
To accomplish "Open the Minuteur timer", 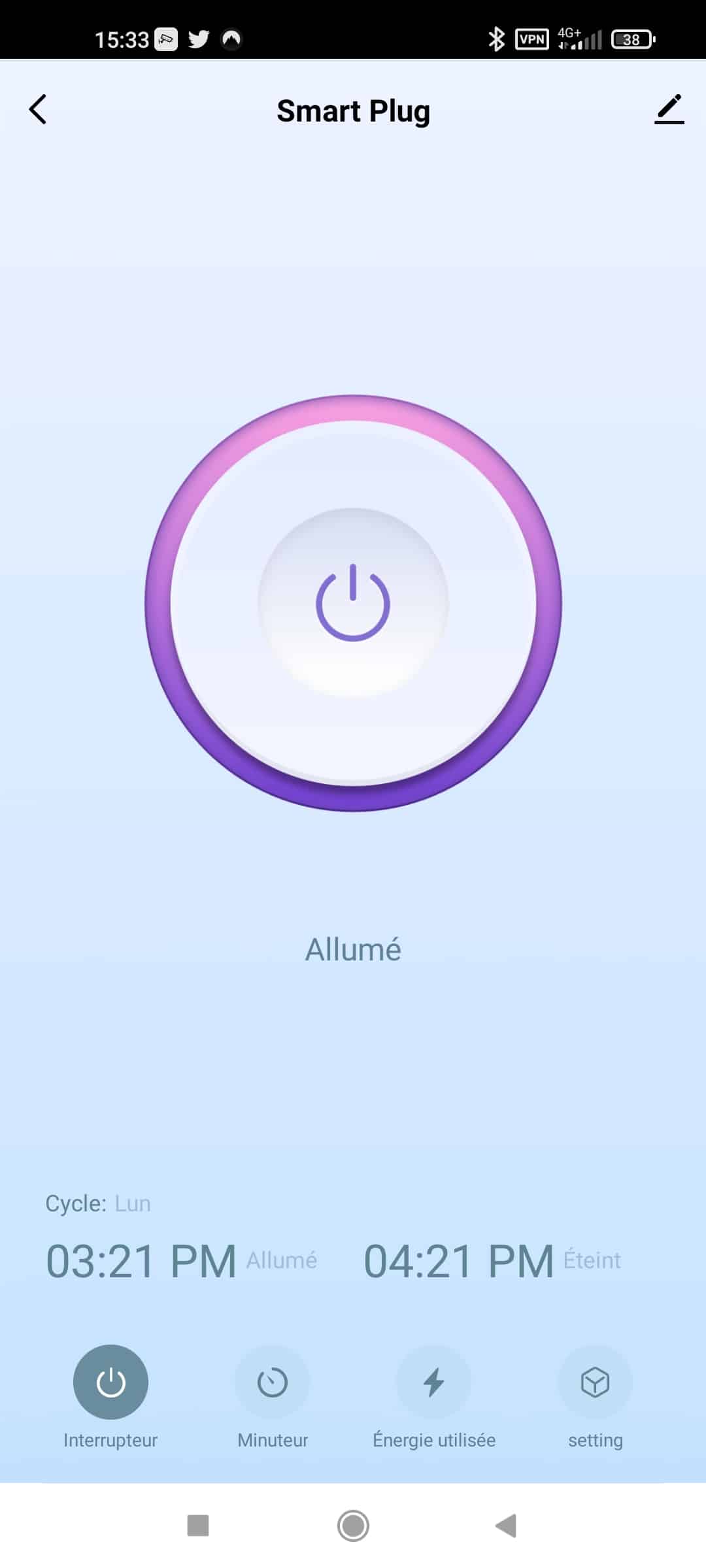I will click(x=273, y=1382).
